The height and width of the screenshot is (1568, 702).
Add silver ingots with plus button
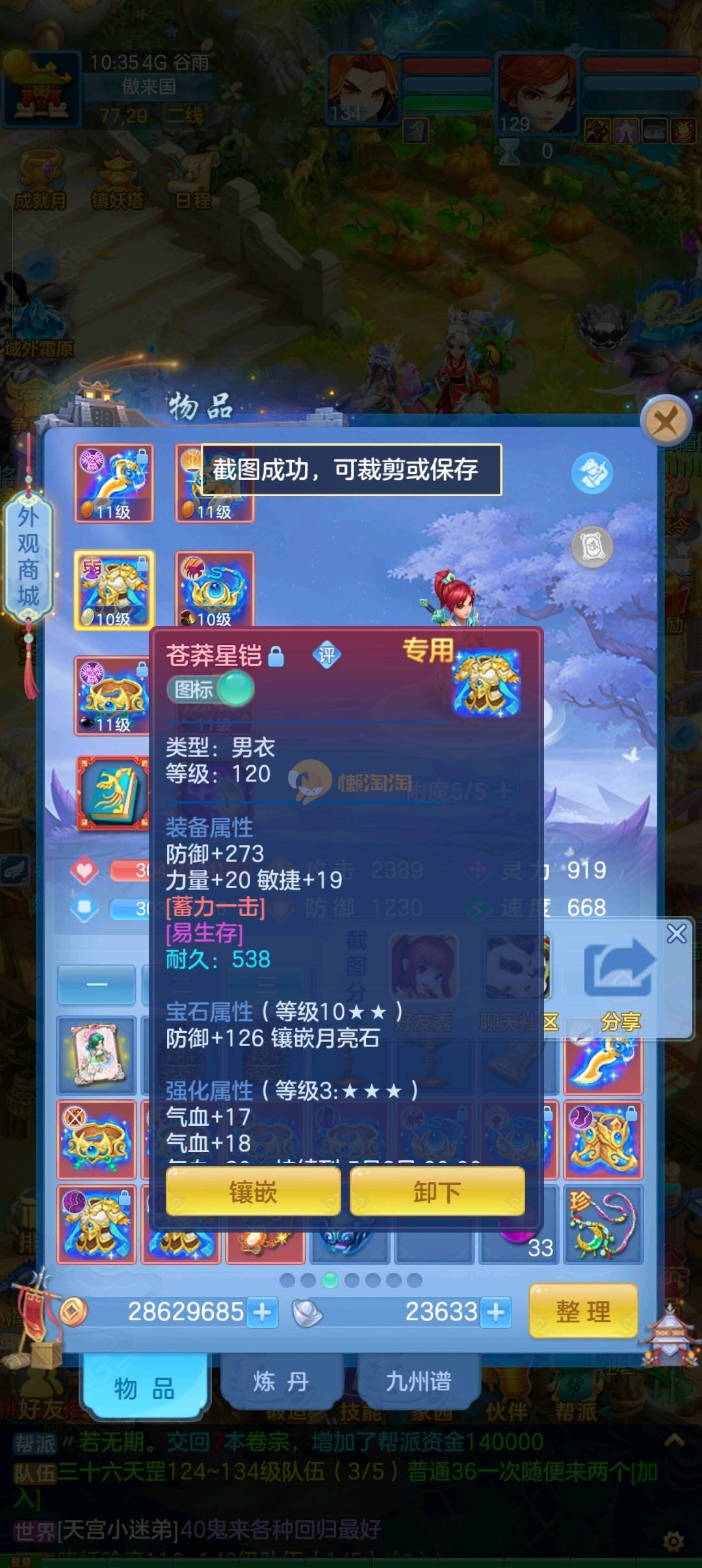click(496, 1312)
